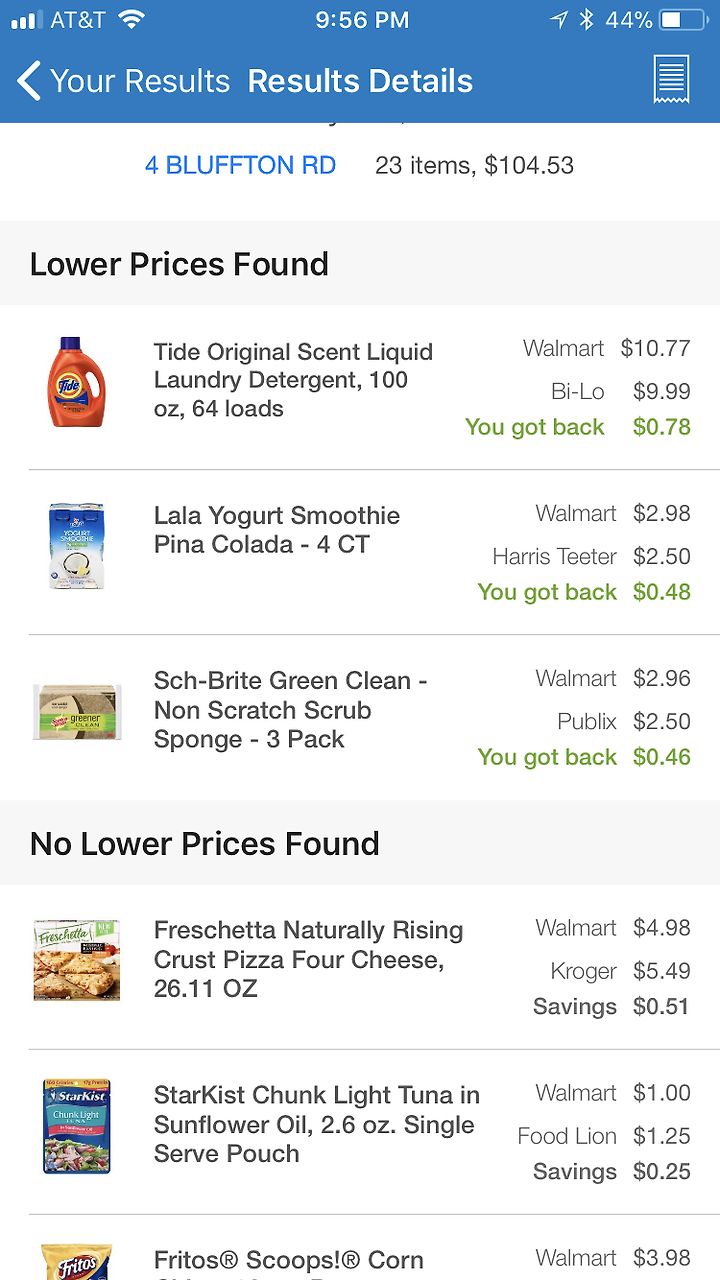The height and width of the screenshot is (1280, 720).
Task: Go back to Your Results
Action: click(124, 81)
